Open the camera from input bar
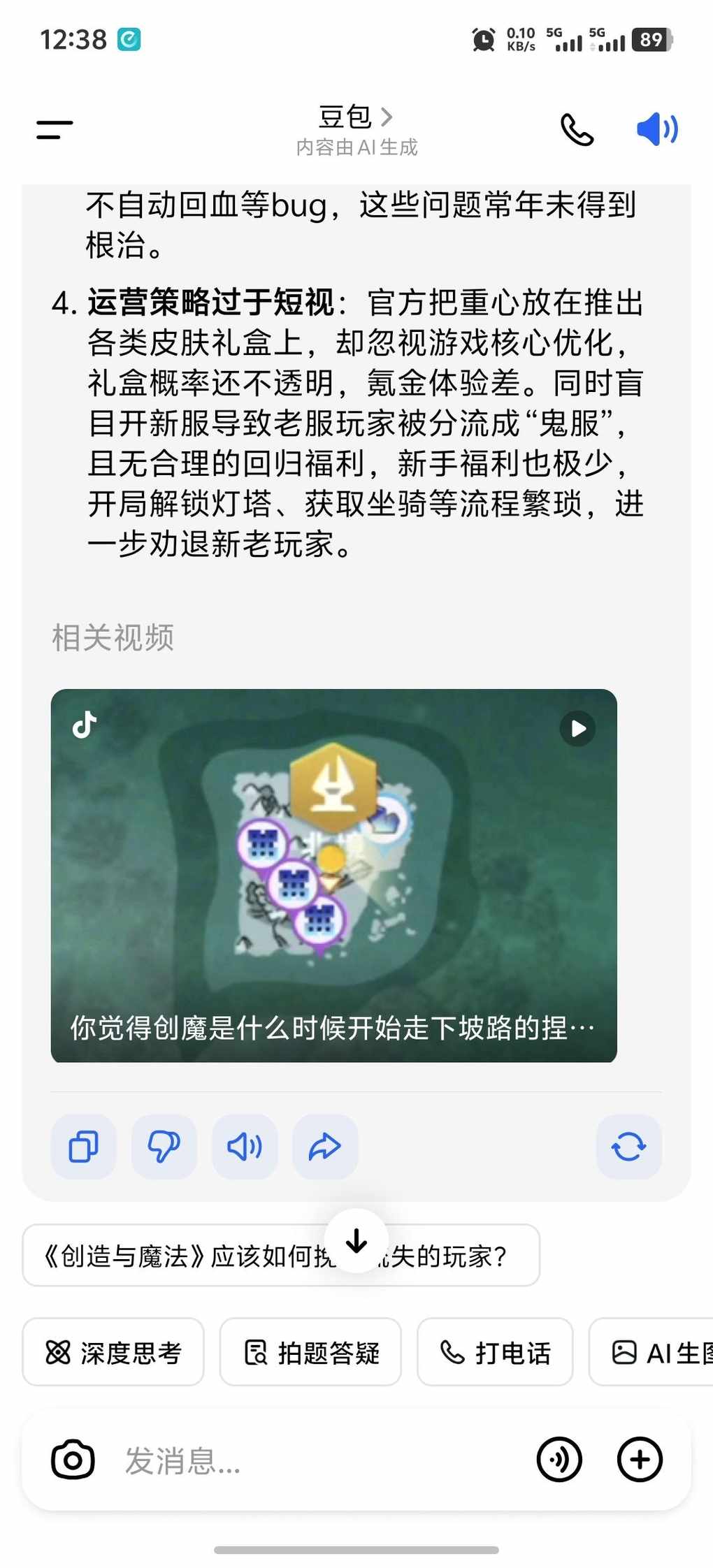The width and height of the screenshot is (713, 1568). coord(73,1460)
